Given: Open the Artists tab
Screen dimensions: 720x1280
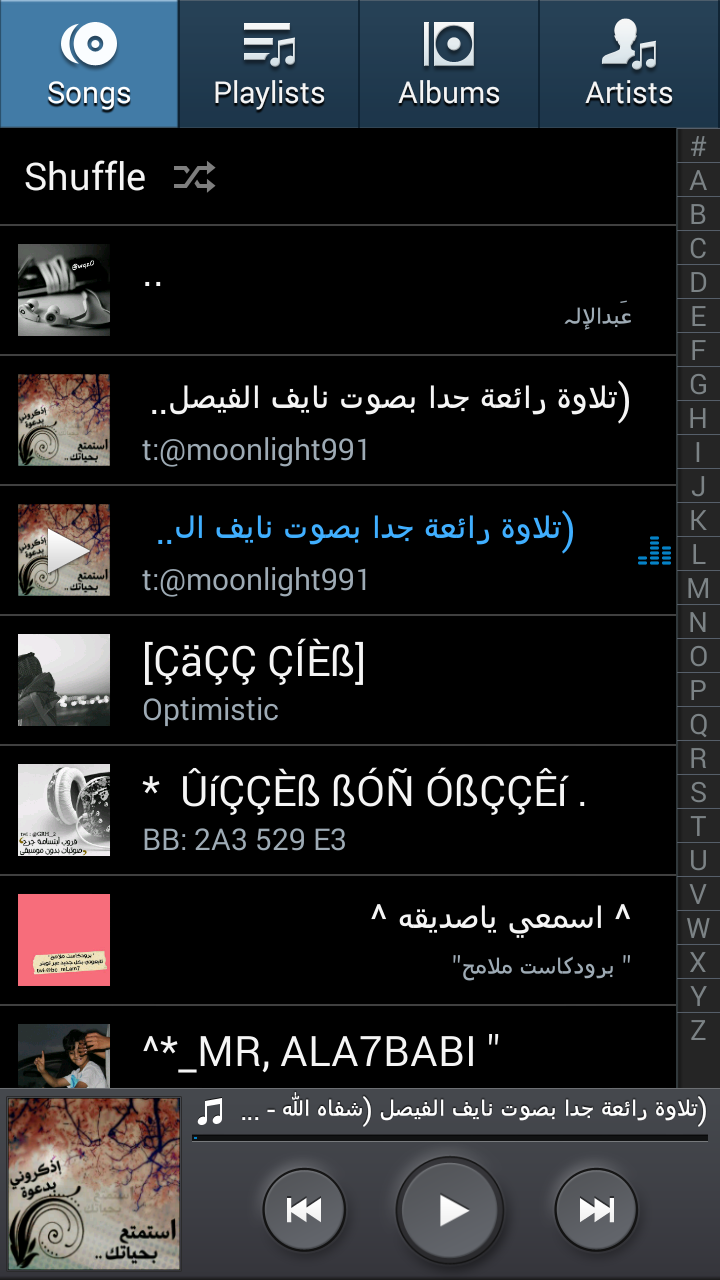Looking at the screenshot, I should coord(629,64).
